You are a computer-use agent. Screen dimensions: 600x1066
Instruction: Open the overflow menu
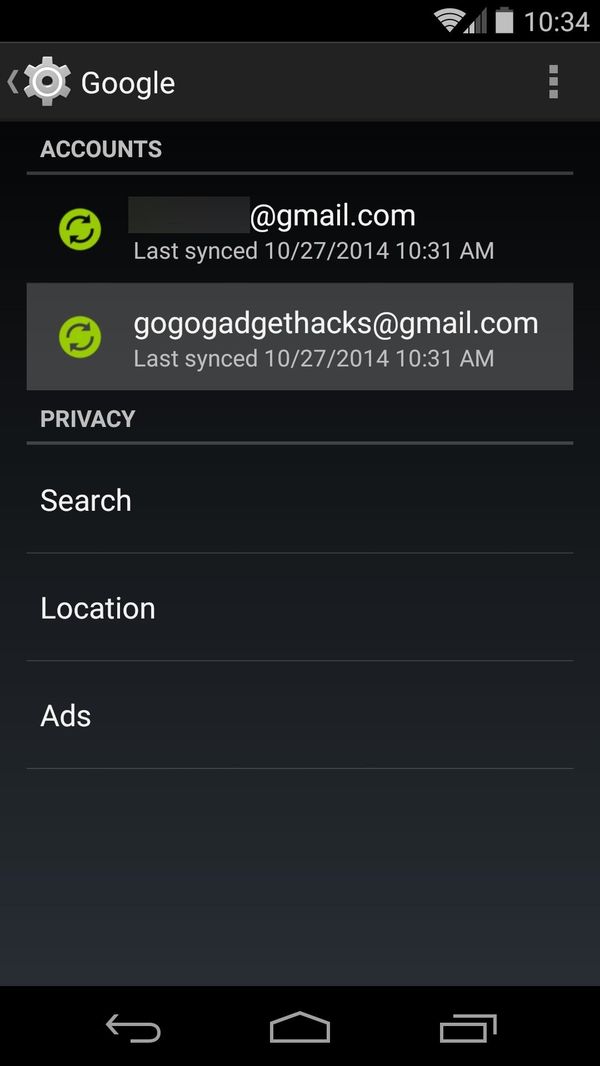click(553, 82)
